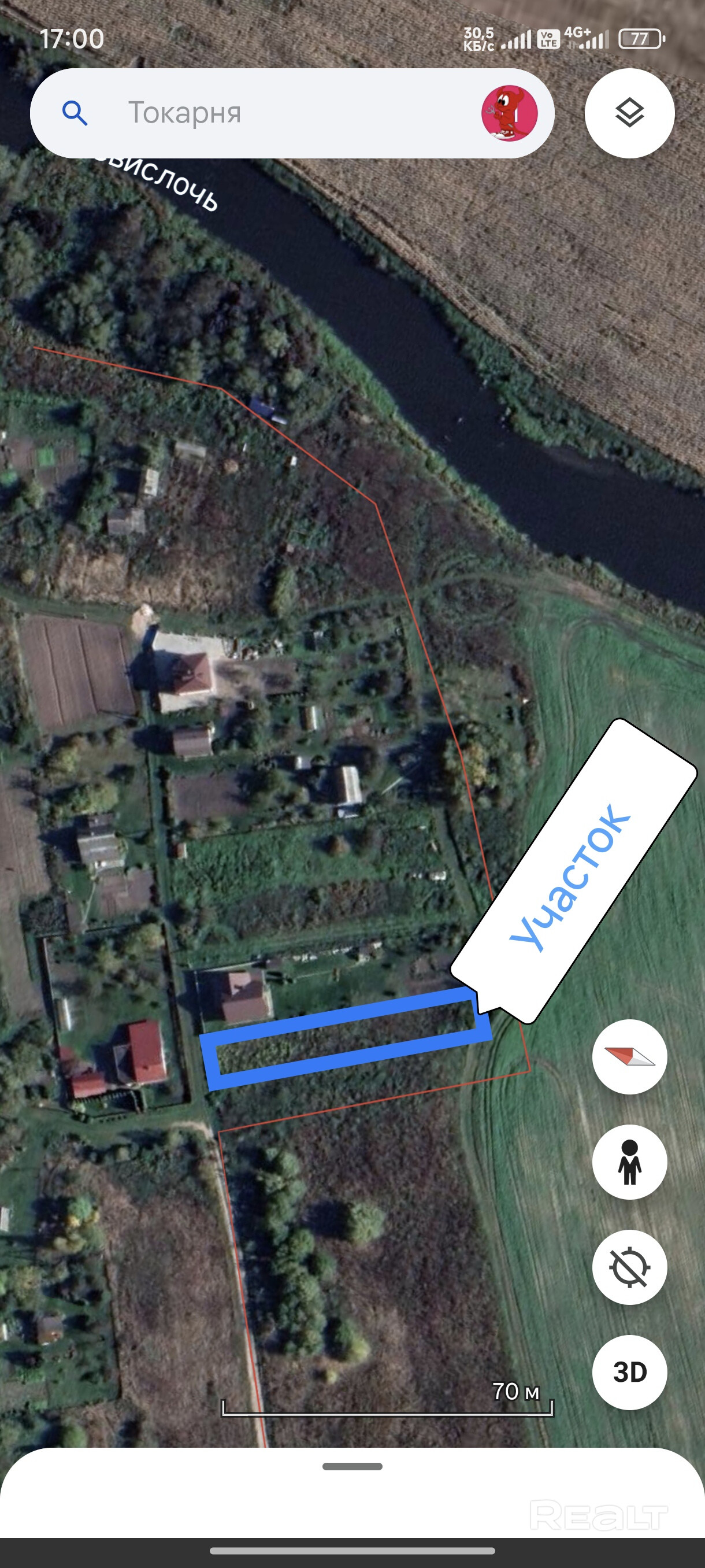Viewport: 705px width, 1568px height.
Task: Tap the bottom sheet handle
Action: click(352, 1466)
